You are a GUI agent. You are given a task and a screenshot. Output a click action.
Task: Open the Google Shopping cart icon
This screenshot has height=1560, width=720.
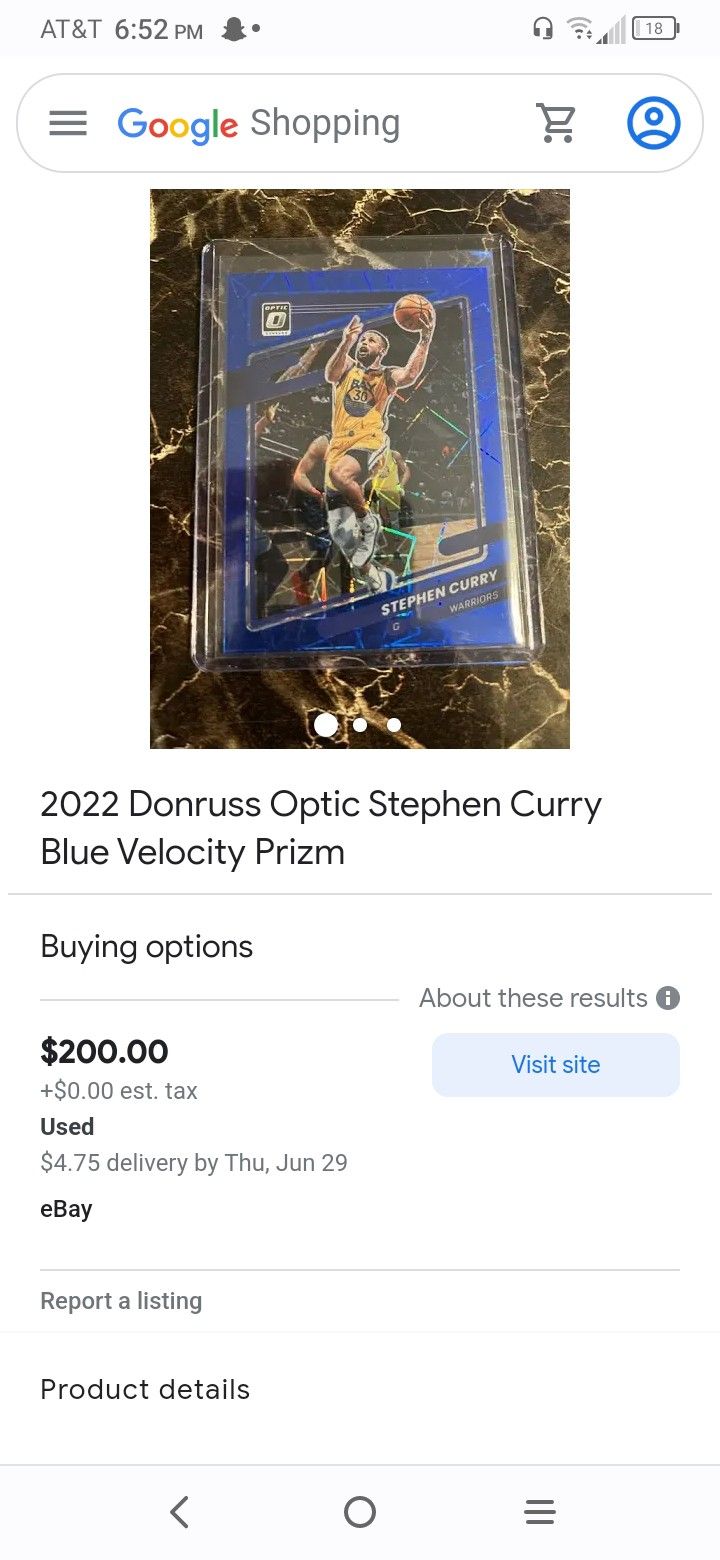tap(557, 122)
